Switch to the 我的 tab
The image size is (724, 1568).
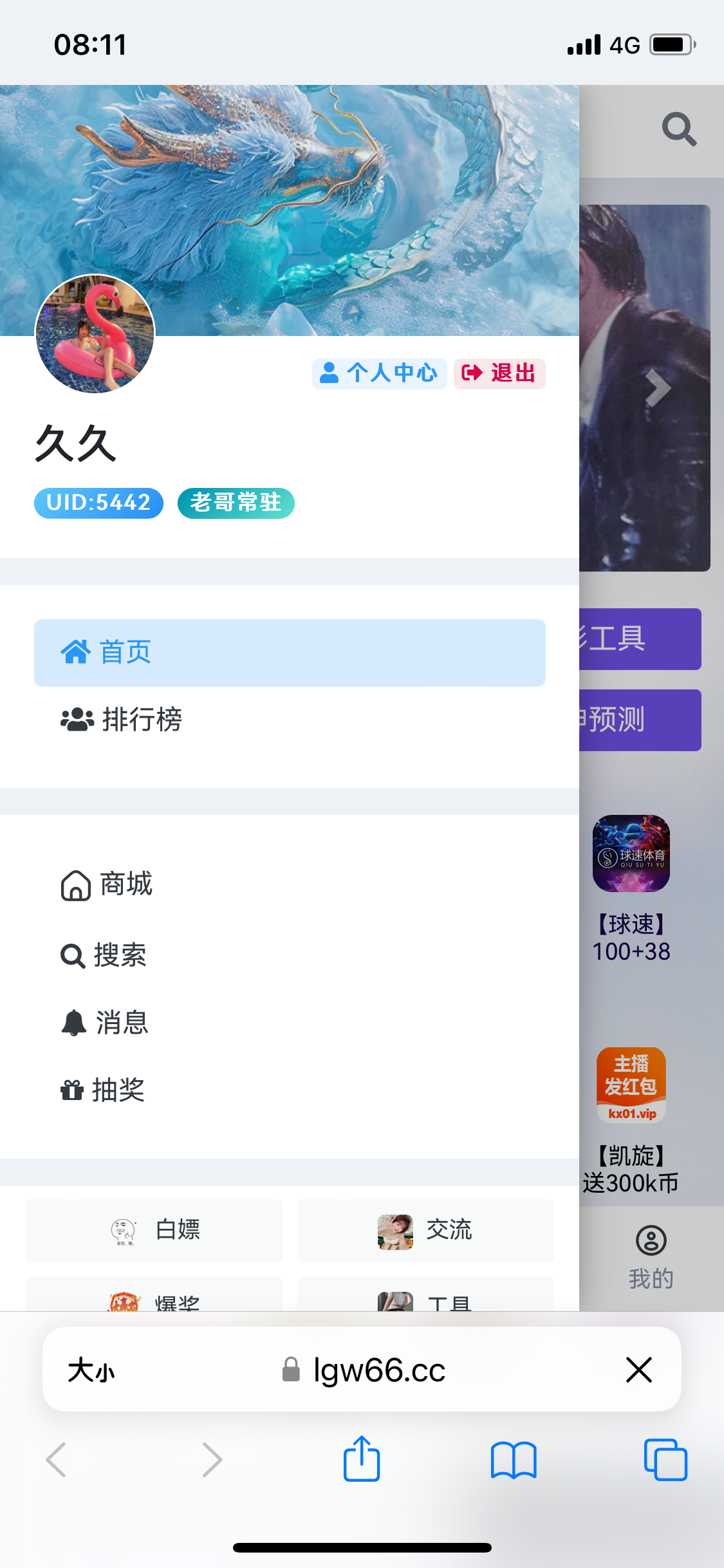[x=651, y=1258]
